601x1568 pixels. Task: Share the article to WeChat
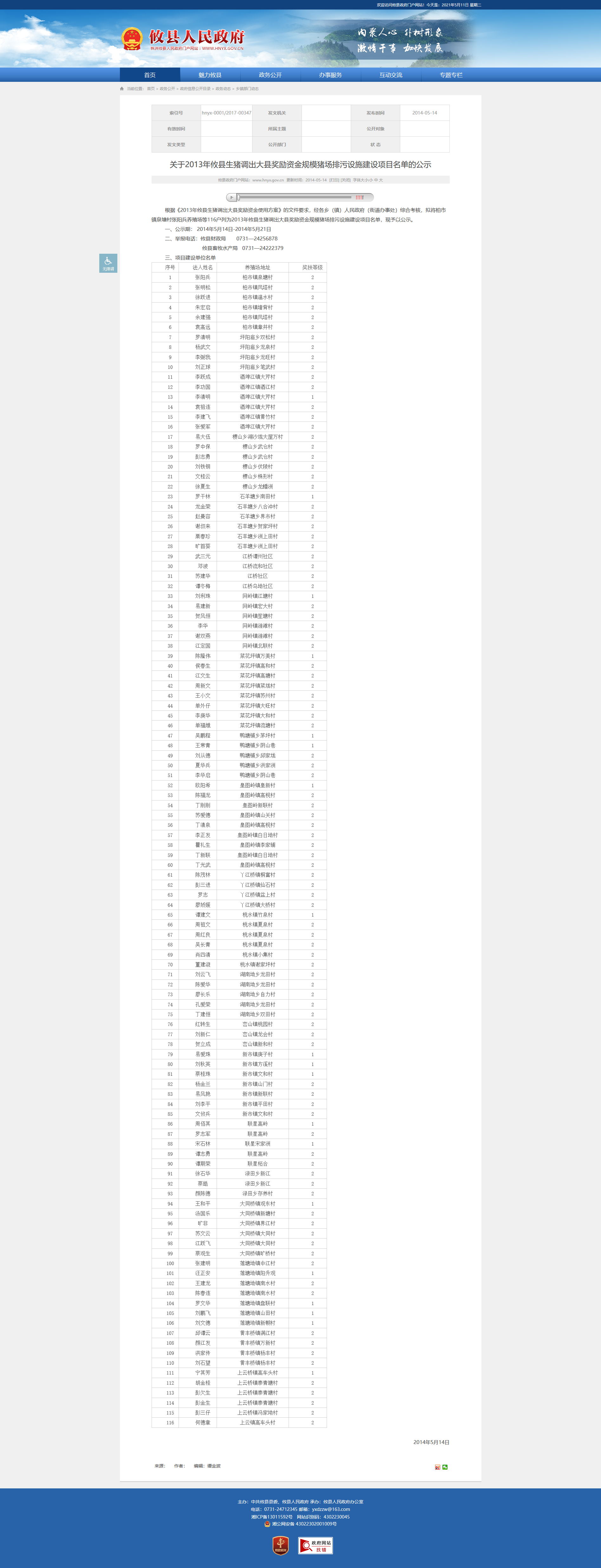click(445, 1467)
